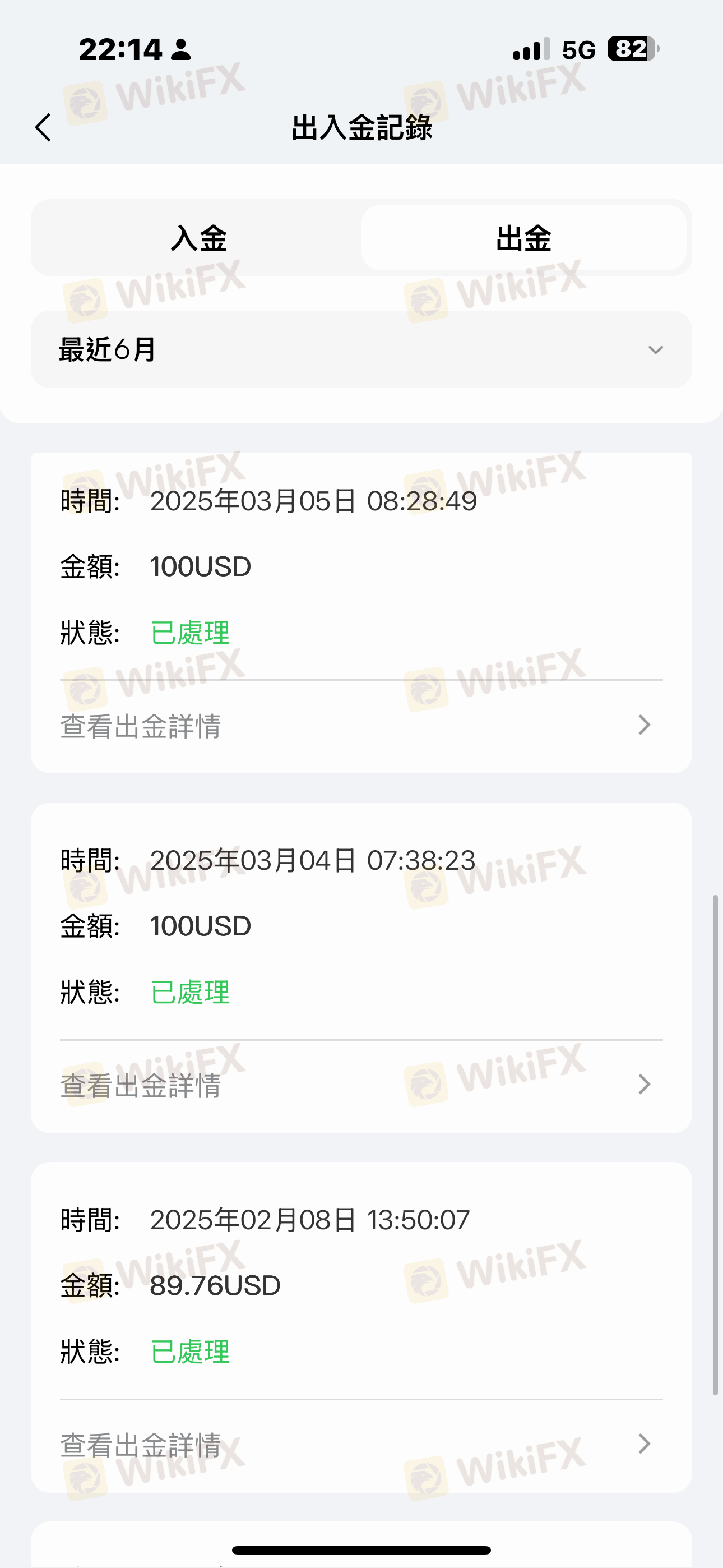Viewport: 723px width, 1568px height.
Task: View withdrawal details for 03月05日 record
Action: pyautogui.click(x=361, y=726)
